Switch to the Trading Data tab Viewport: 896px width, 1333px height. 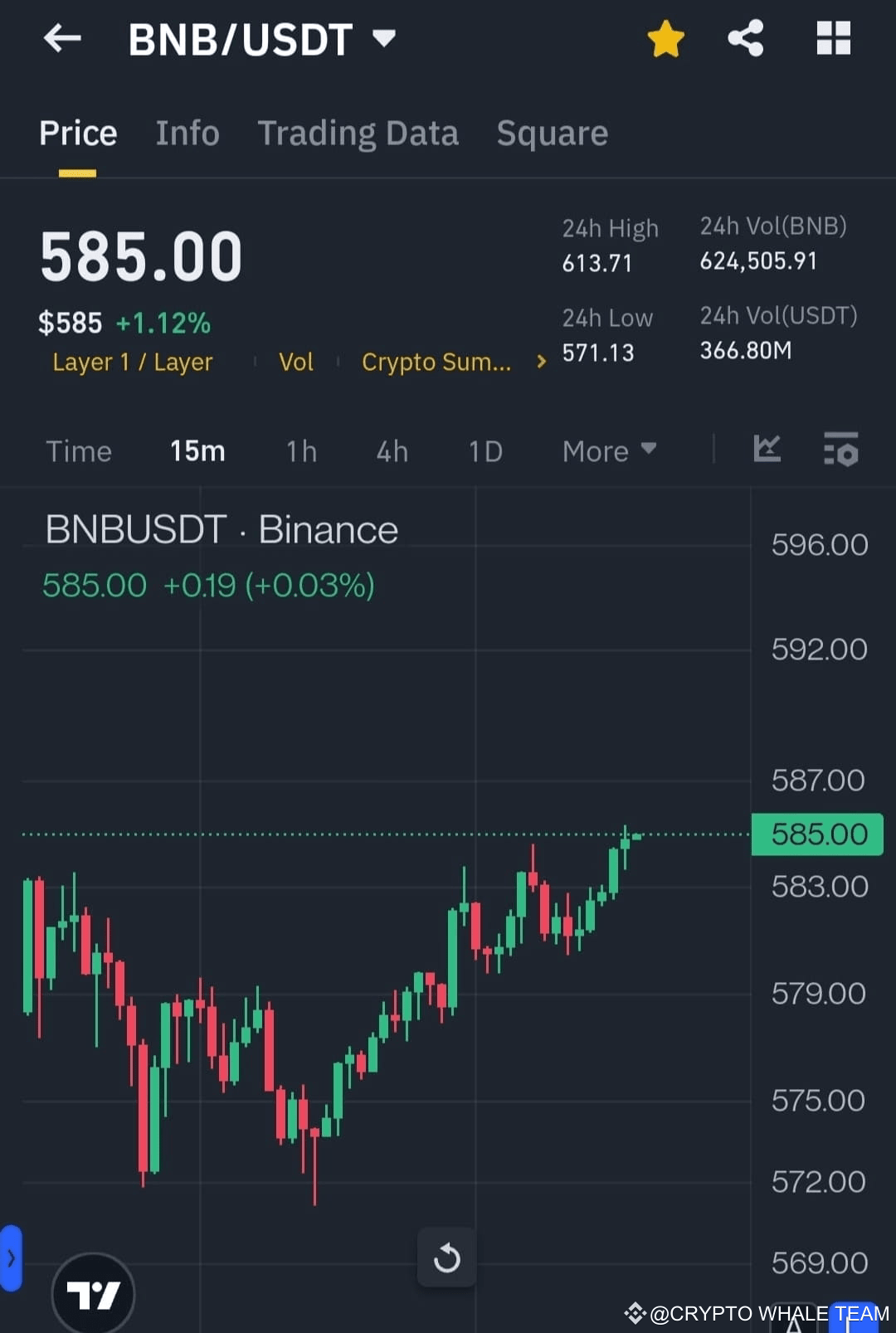(x=358, y=133)
